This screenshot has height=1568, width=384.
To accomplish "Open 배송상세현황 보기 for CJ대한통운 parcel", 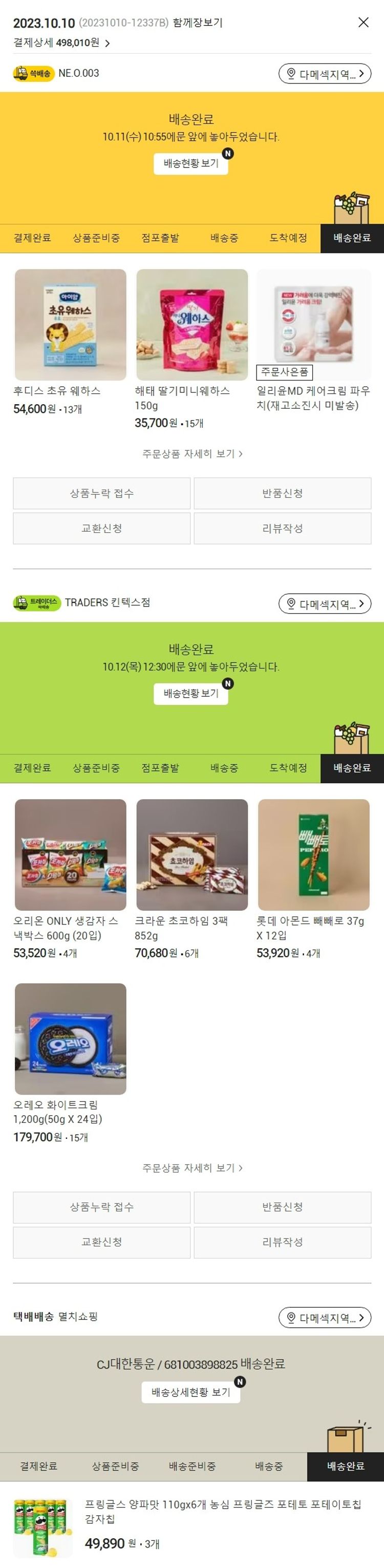I will [x=190, y=1392].
